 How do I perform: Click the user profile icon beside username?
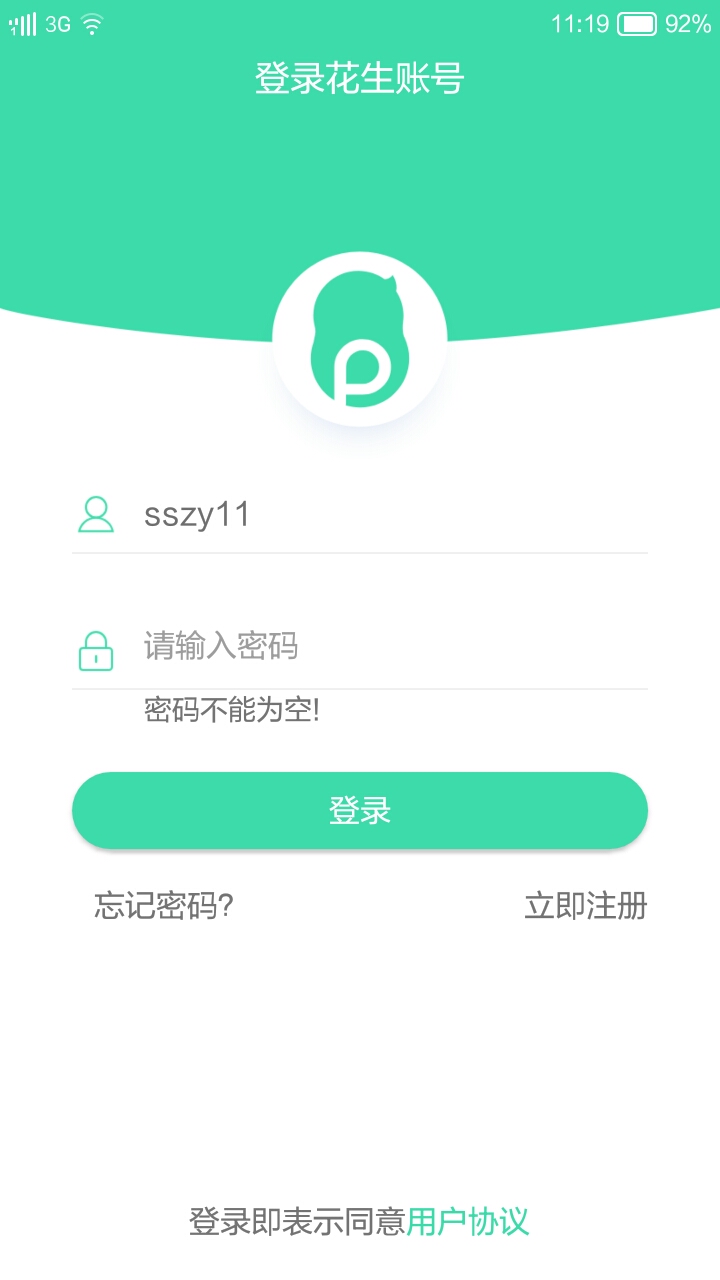[x=95, y=514]
